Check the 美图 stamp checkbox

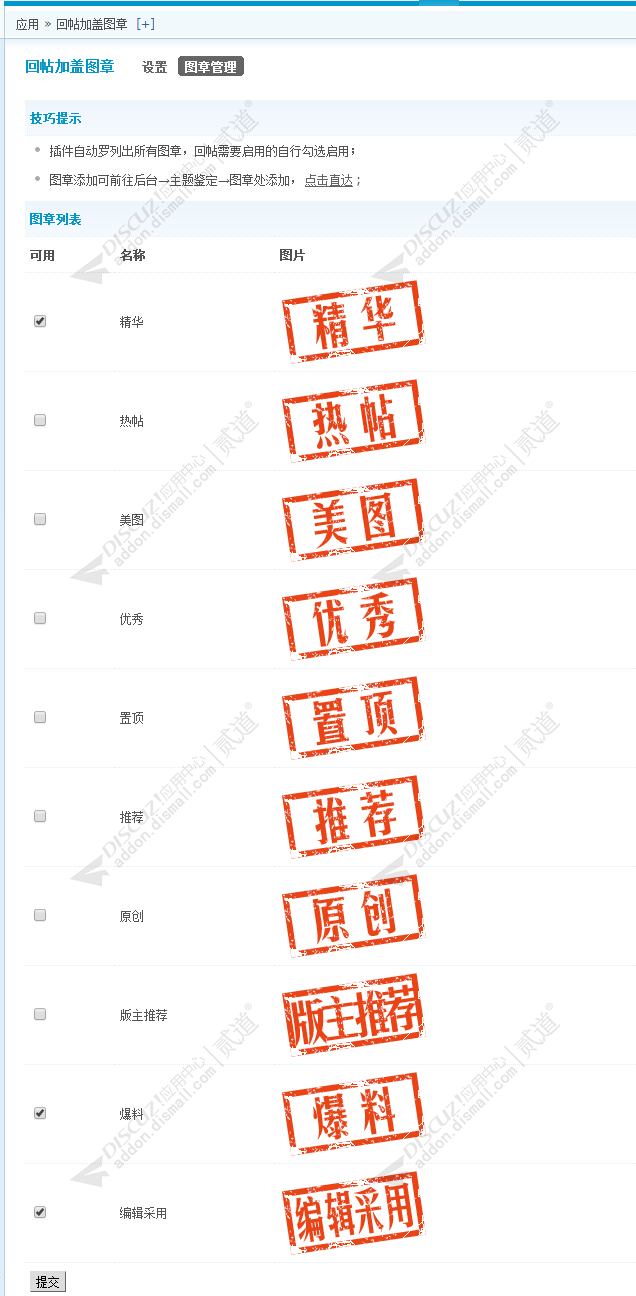[x=40, y=519]
